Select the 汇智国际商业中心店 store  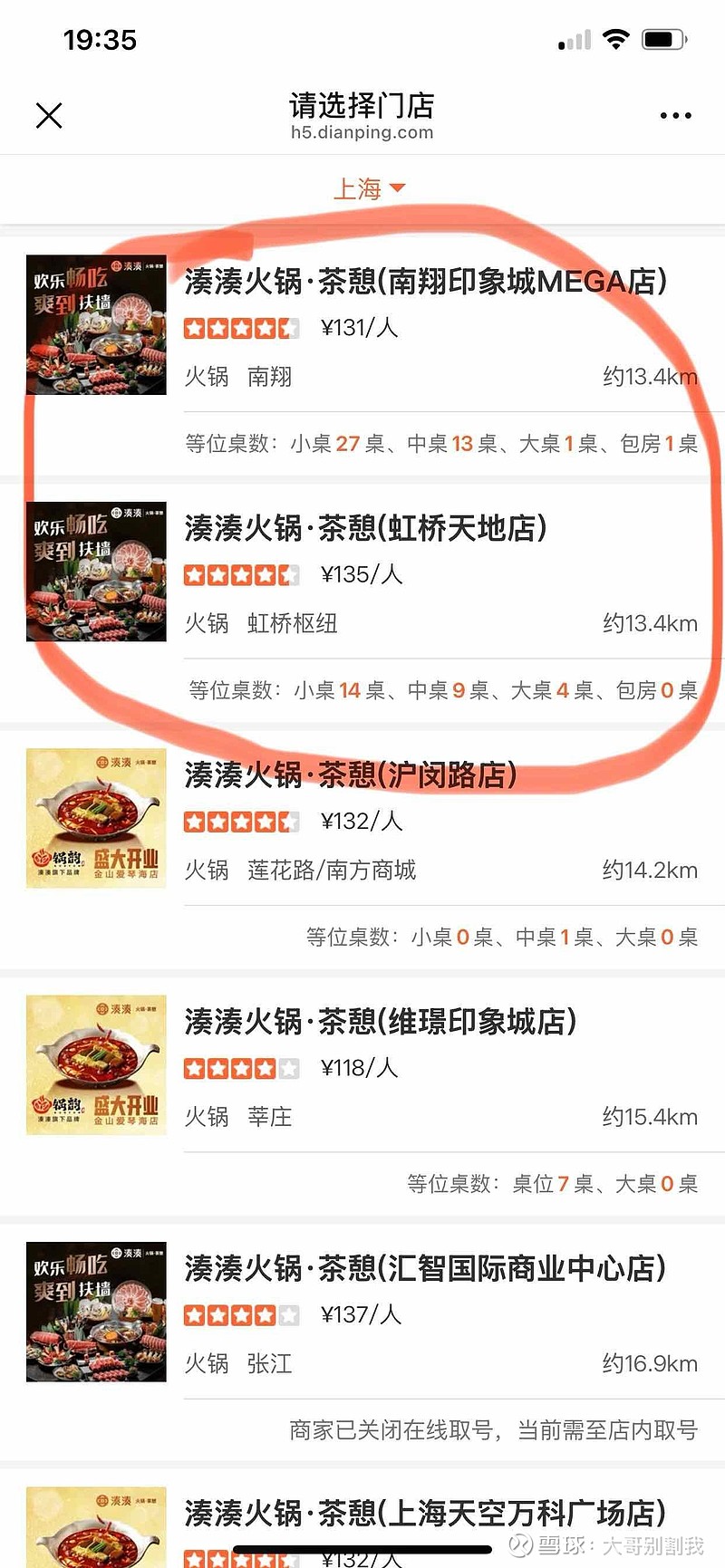425,1268
